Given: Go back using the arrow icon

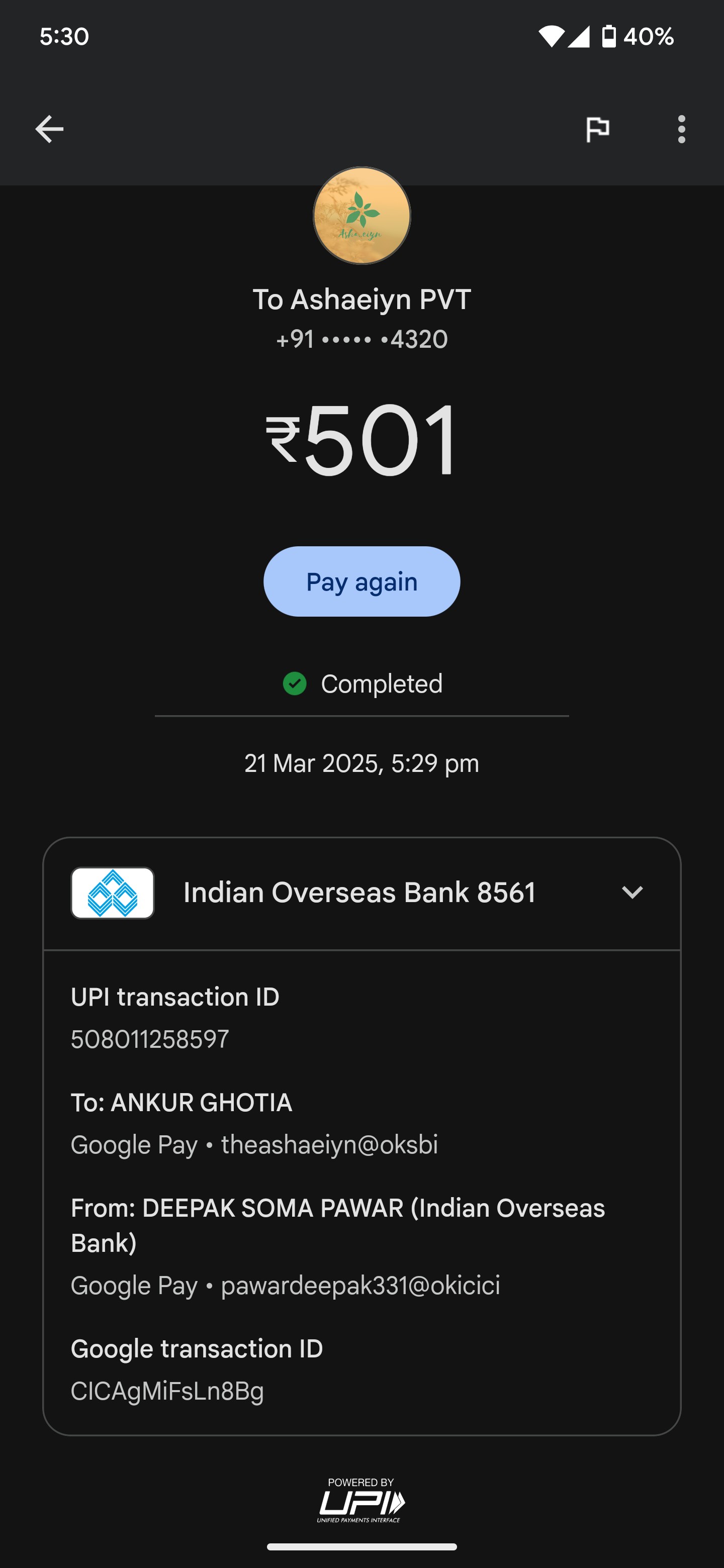Looking at the screenshot, I should click(x=49, y=129).
